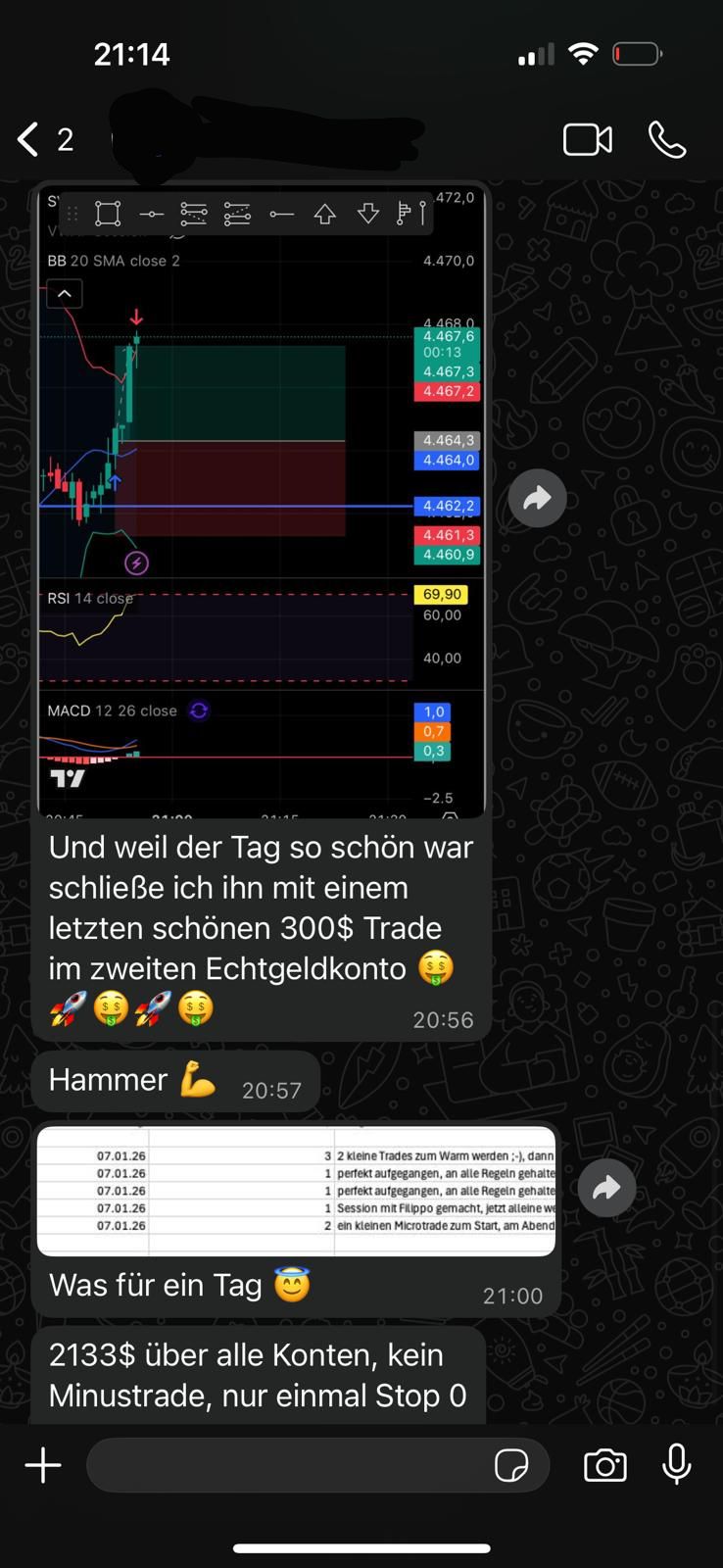
Task: Collapse the indicator legend with the chevron
Action: coord(64,293)
